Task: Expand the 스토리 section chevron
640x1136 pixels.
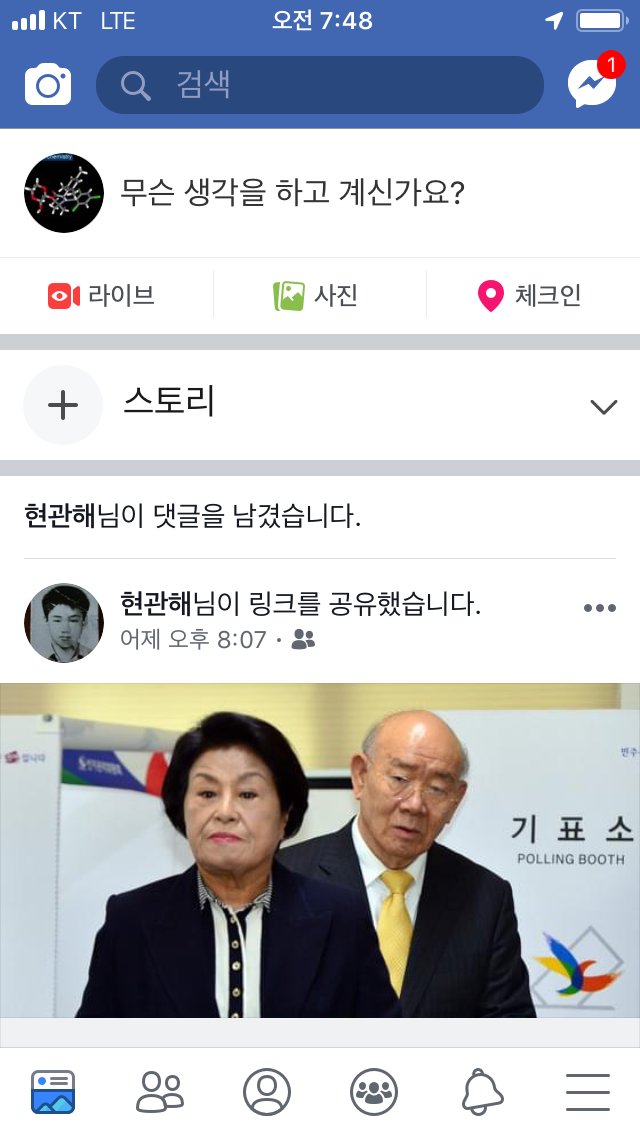Action: point(603,406)
